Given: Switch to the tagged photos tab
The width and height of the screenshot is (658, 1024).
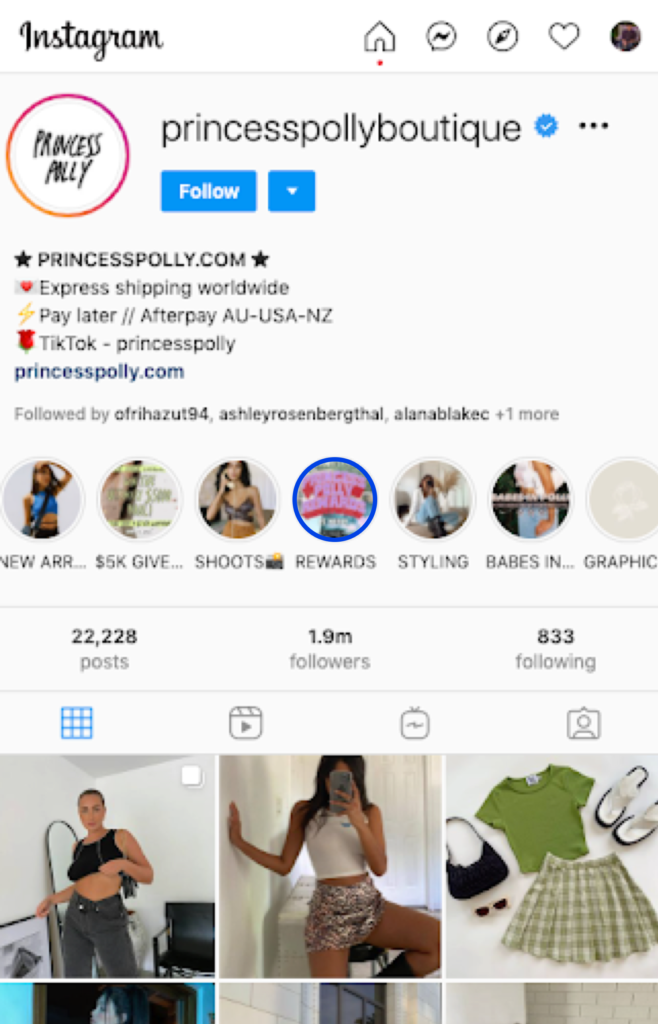Looking at the screenshot, I should [583, 722].
